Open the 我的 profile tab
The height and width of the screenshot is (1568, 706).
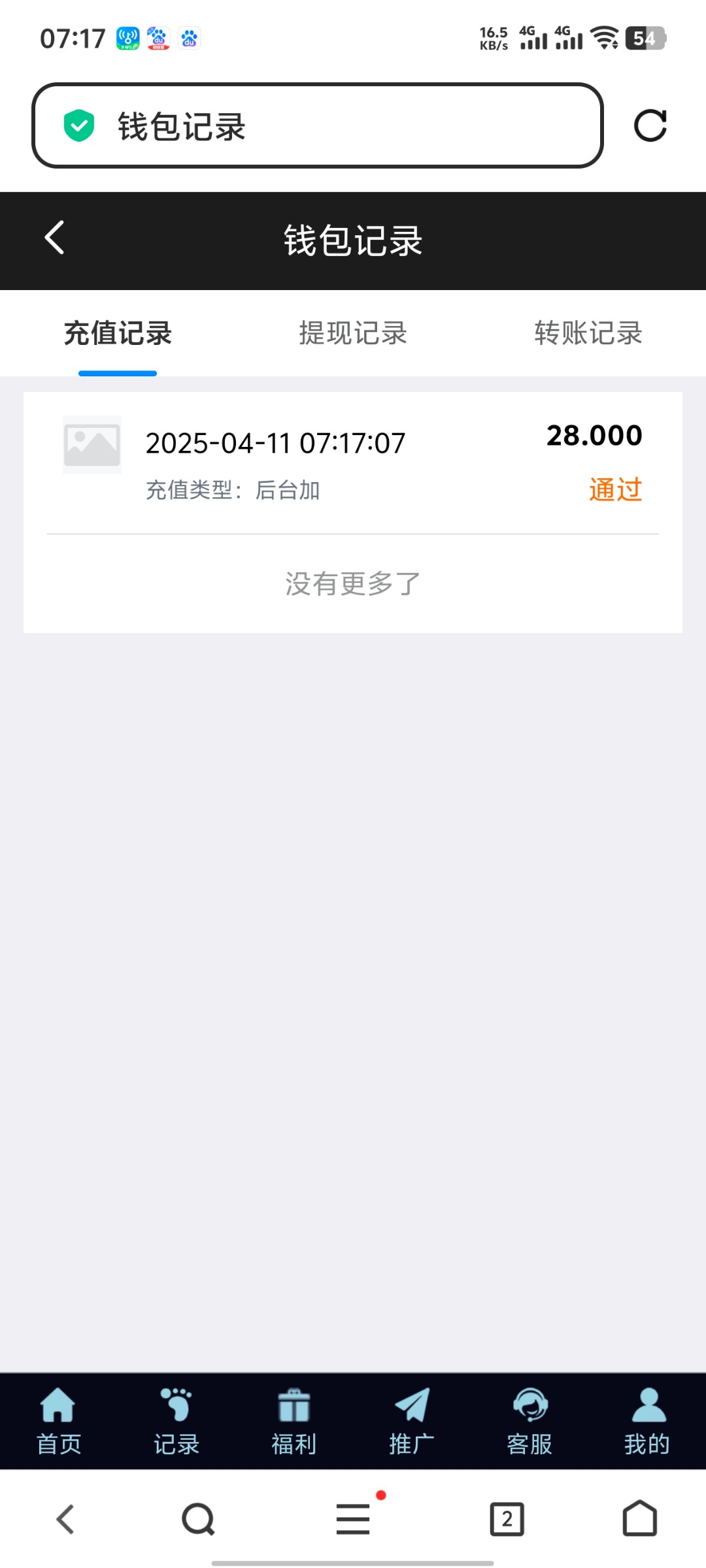pyautogui.click(x=647, y=1422)
